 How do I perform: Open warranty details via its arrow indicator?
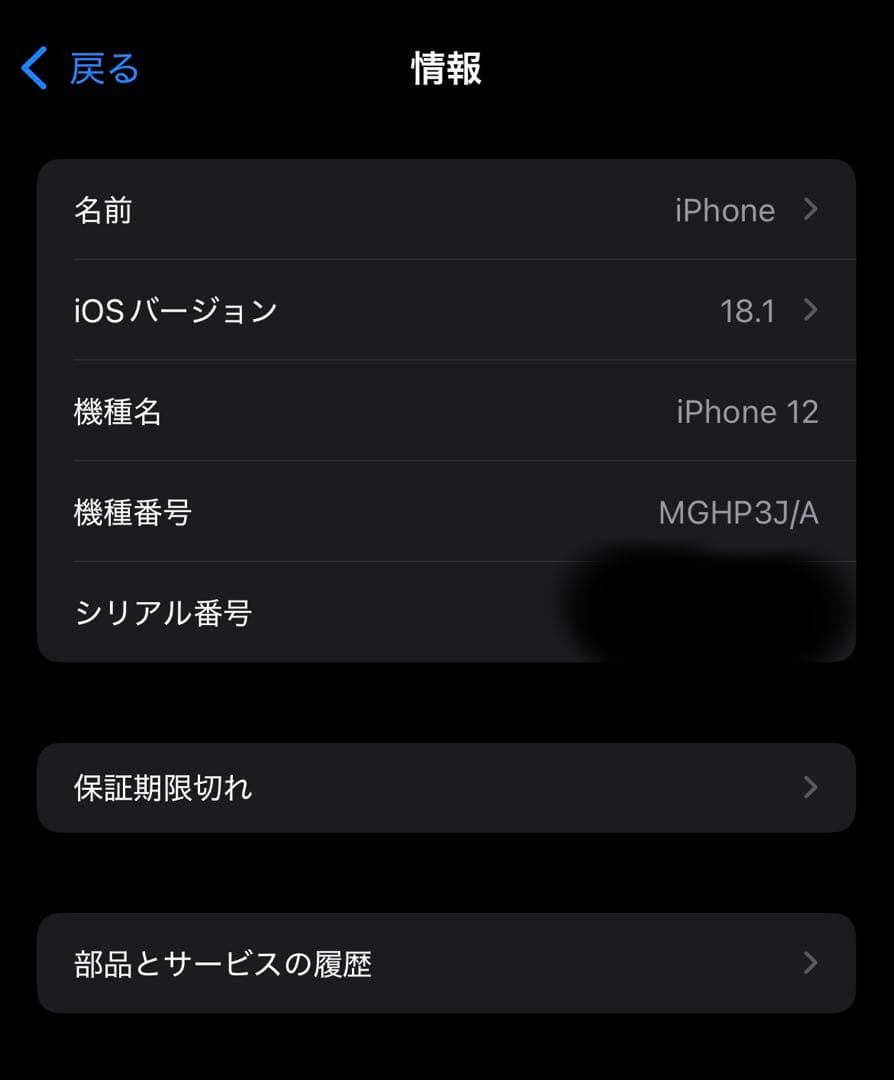pyautogui.click(x=812, y=788)
